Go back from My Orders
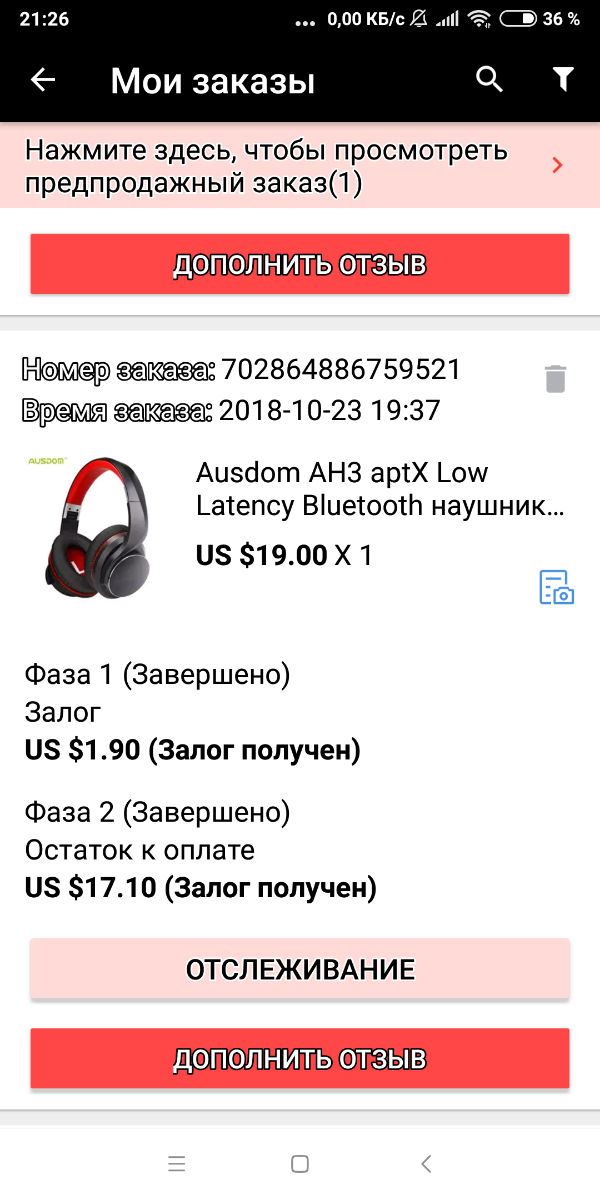The width and height of the screenshot is (600, 1200). click(x=43, y=80)
